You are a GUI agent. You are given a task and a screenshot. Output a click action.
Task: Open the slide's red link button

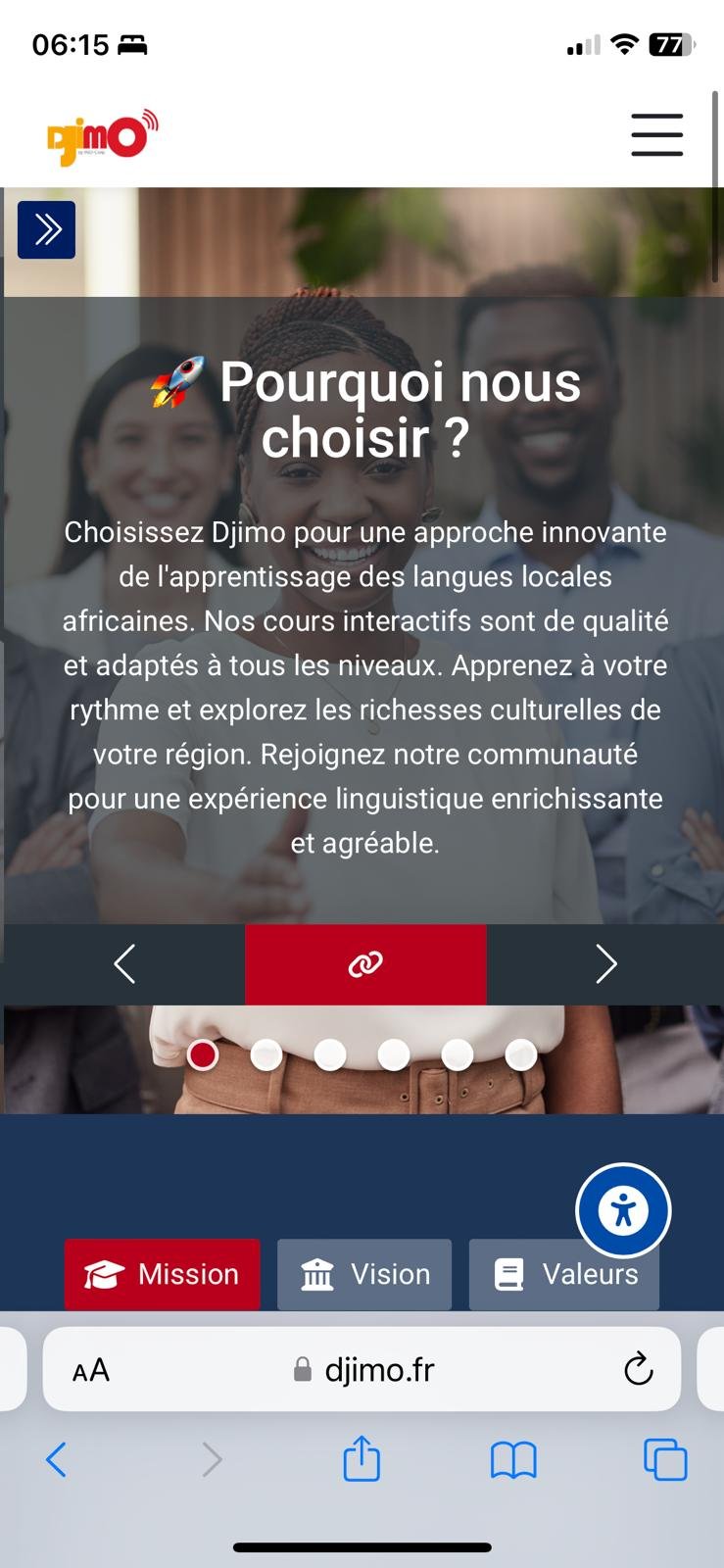[365, 964]
